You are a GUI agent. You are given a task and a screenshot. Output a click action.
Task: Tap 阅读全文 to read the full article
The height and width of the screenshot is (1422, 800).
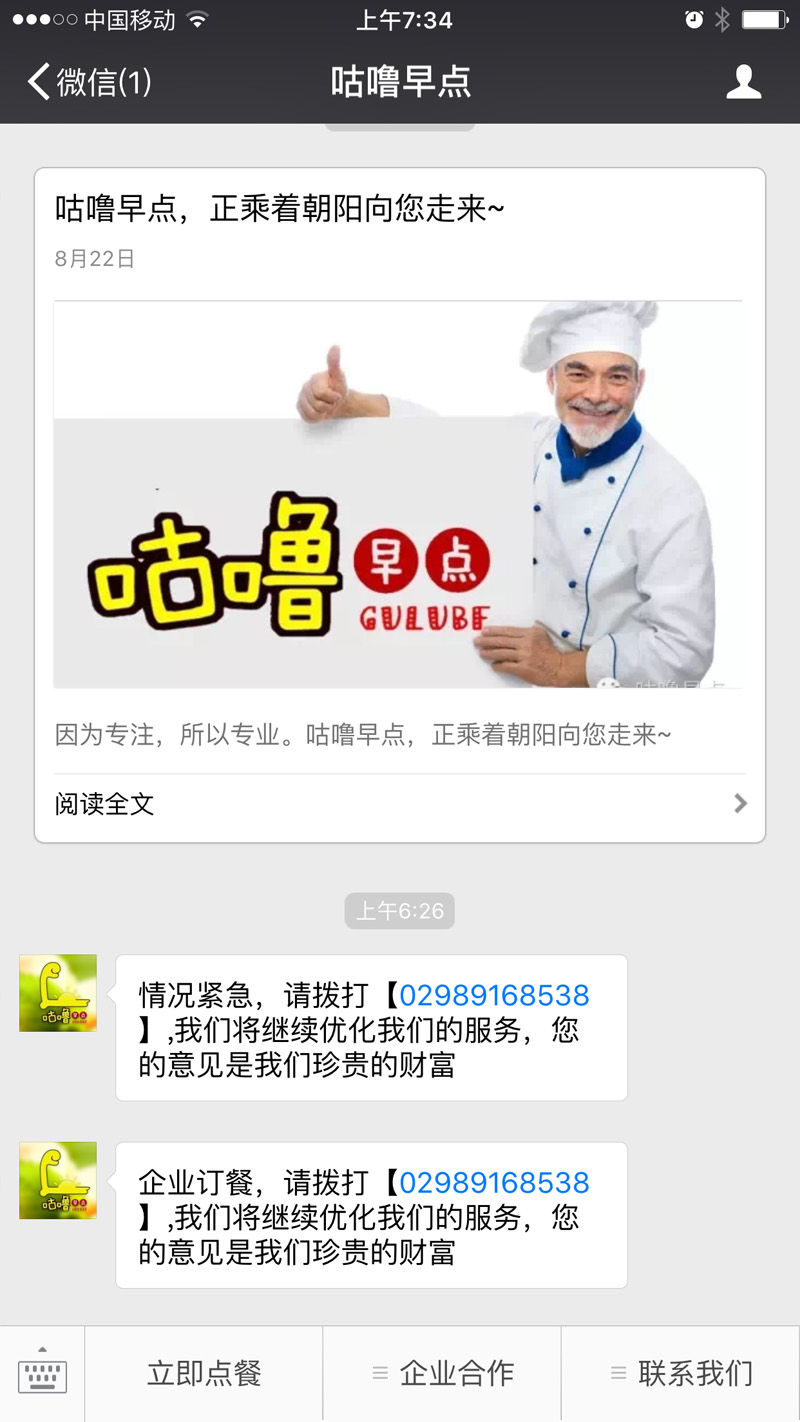400,804
